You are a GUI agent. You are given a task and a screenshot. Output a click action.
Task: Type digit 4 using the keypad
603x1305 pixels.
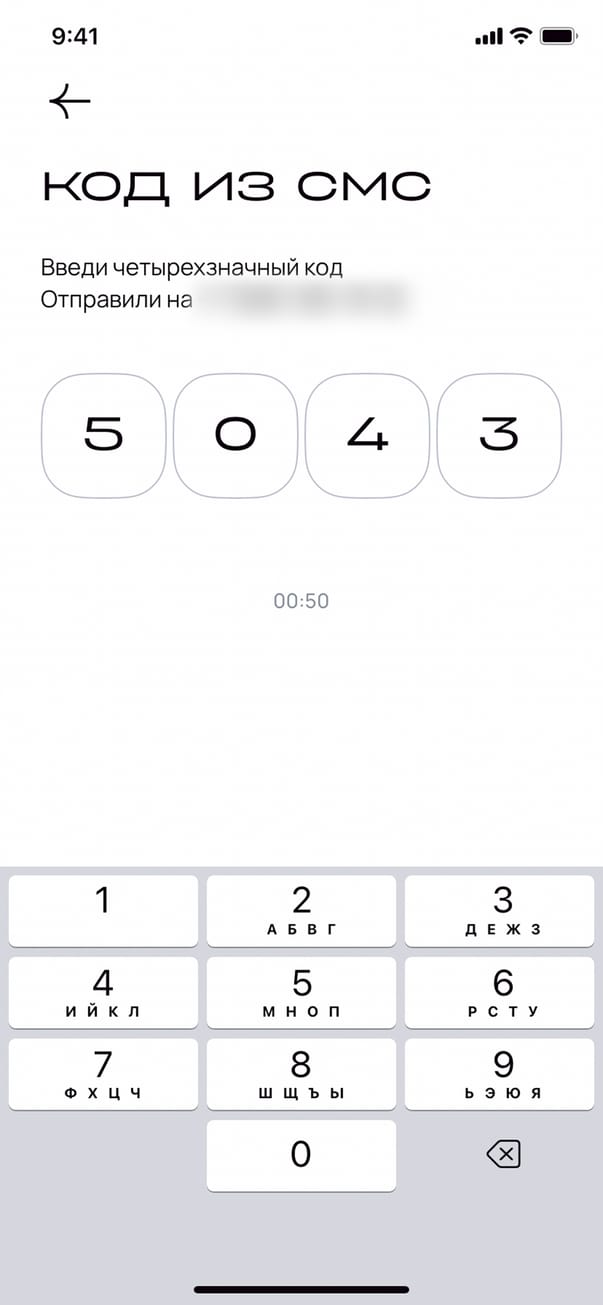coord(103,991)
